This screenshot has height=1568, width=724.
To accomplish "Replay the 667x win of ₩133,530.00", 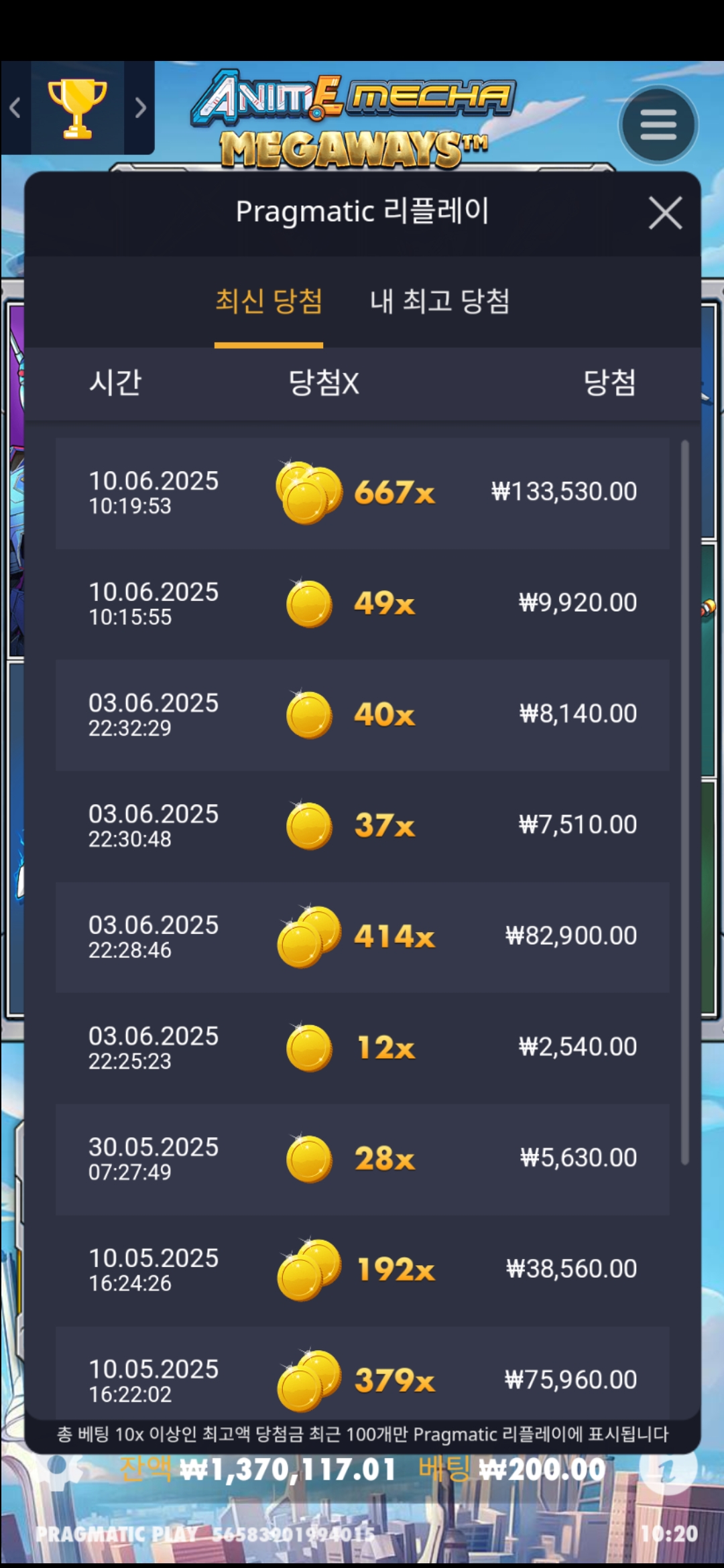I will point(362,493).
